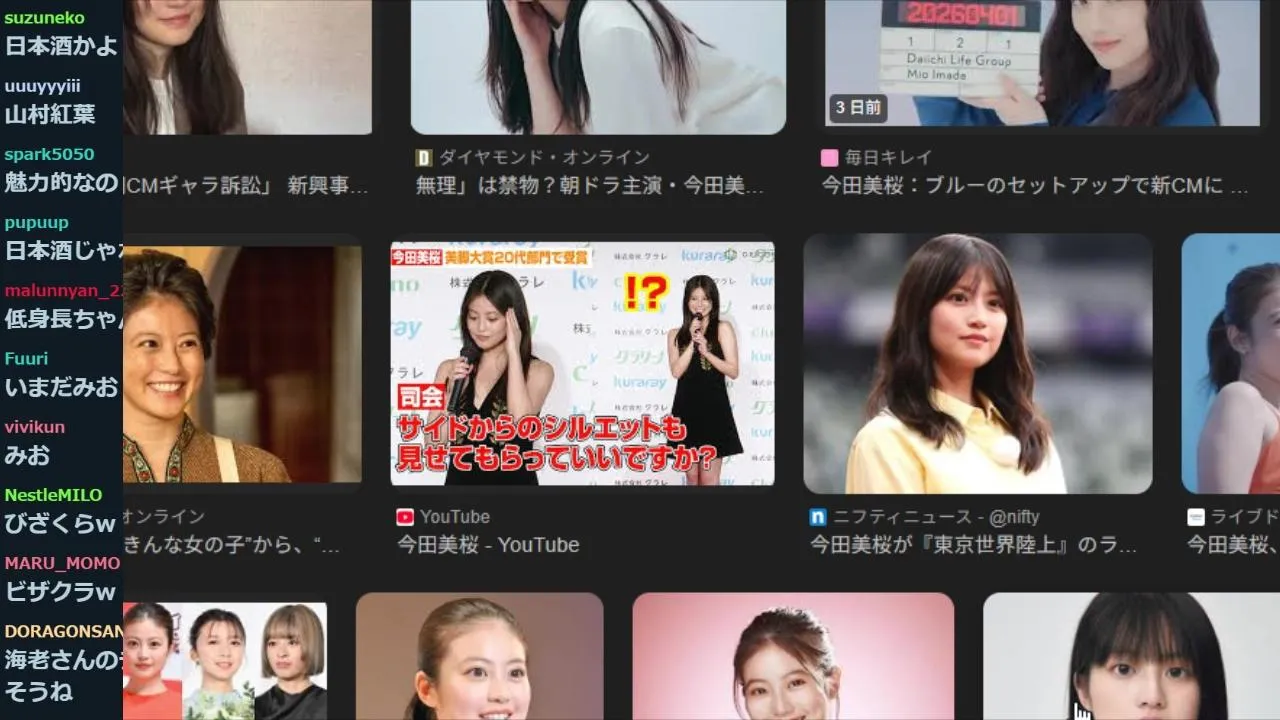The height and width of the screenshot is (720, 1280).
Task: Open the ニフティニュース 東京世界陸上 image result
Action: (978, 364)
